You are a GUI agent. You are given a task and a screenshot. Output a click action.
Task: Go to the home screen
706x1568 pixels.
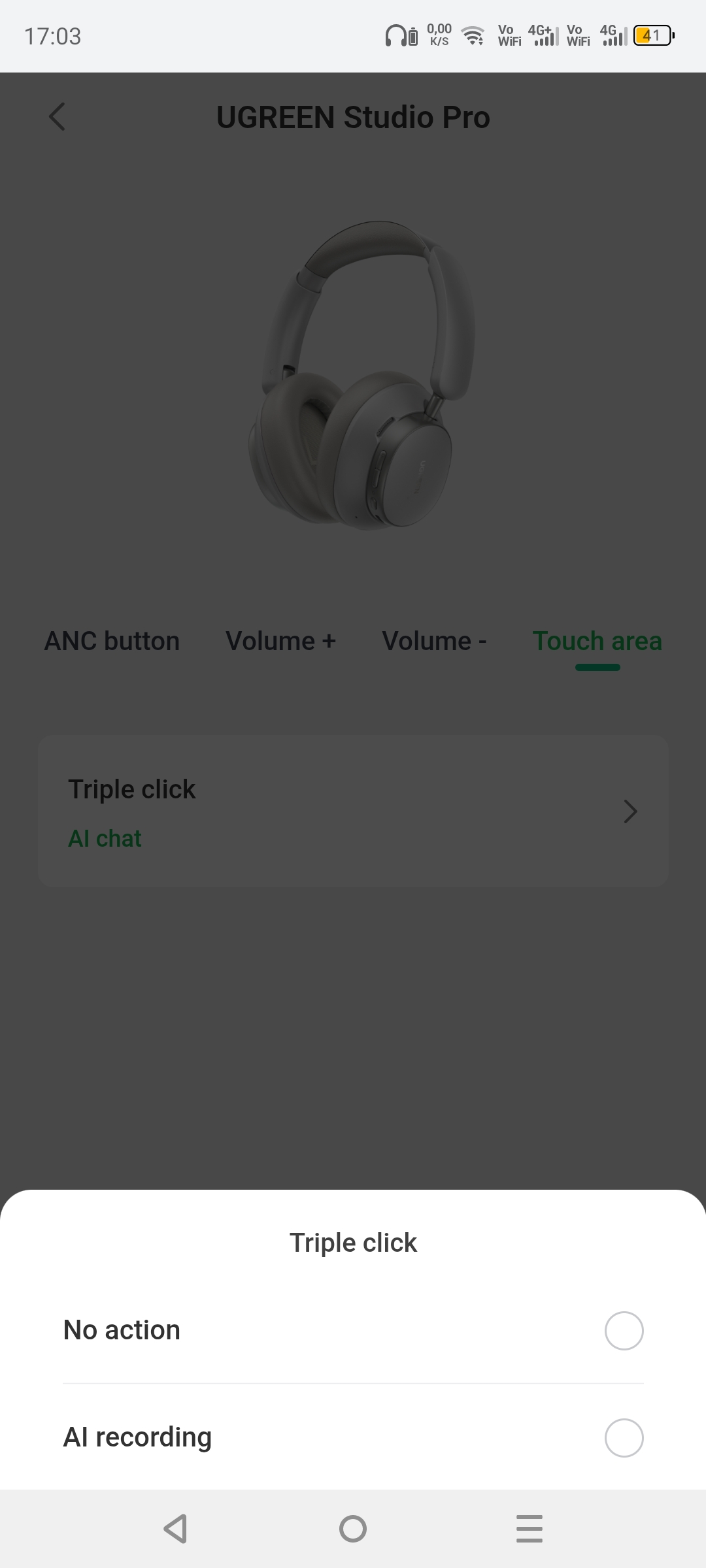pos(353,1529)
